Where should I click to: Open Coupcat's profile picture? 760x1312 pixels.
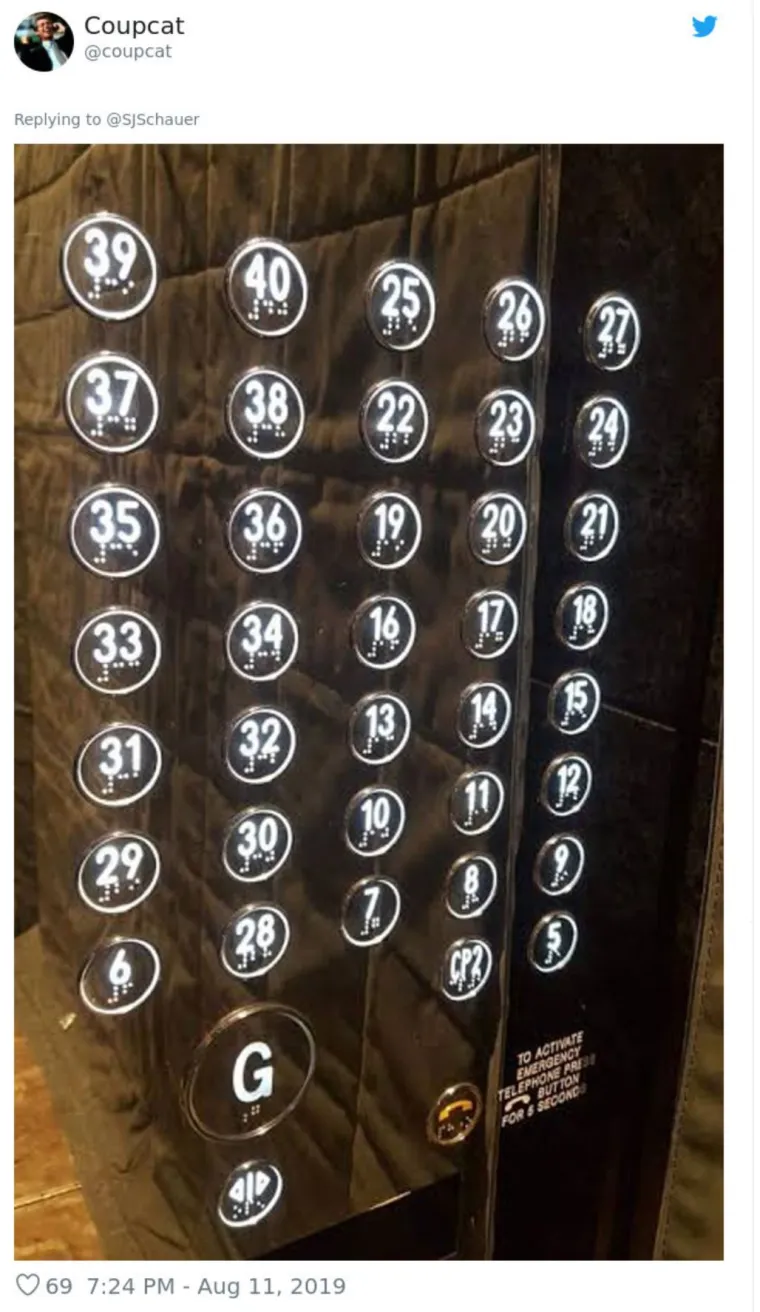click(43, 41)
